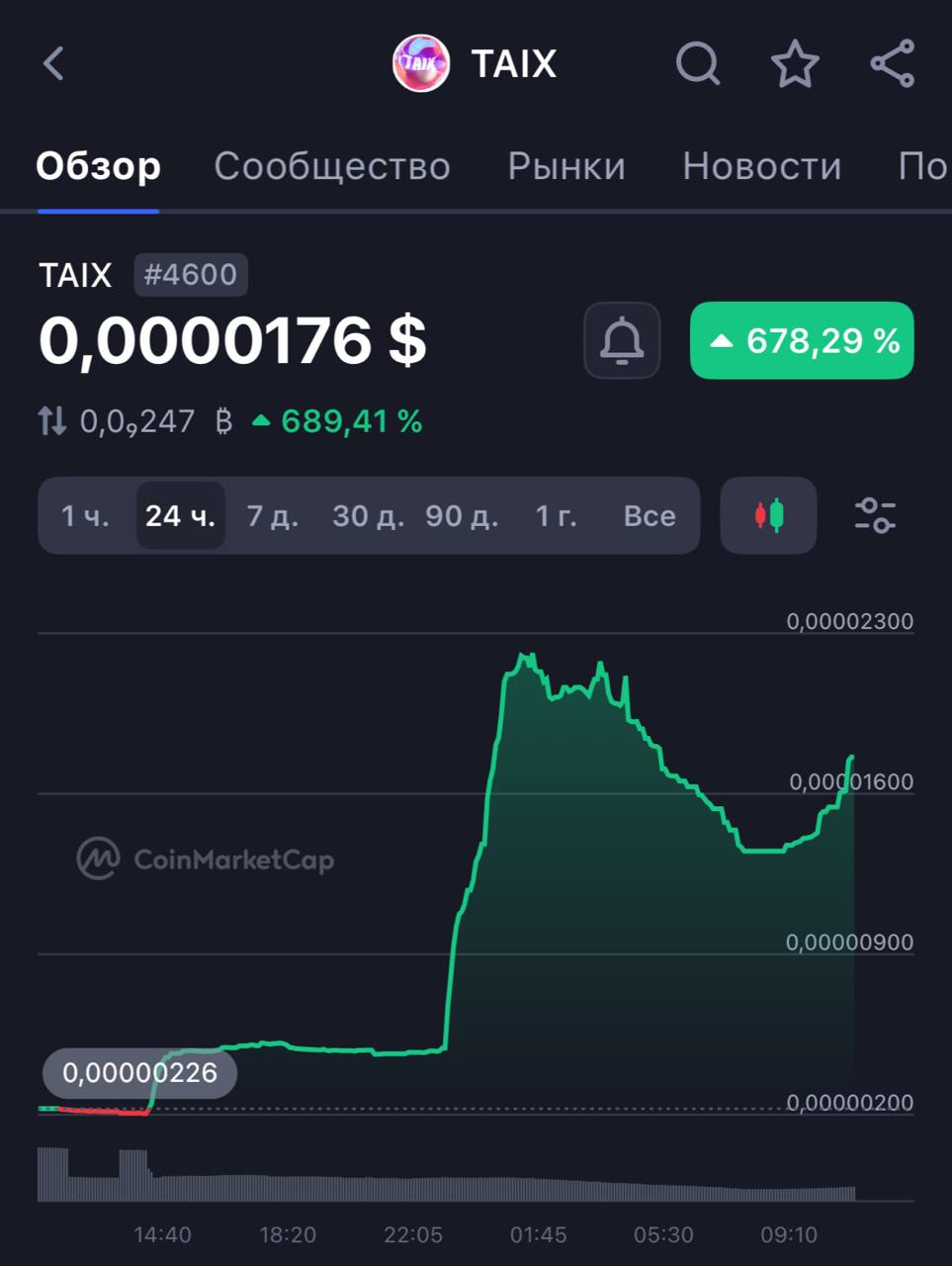
Task: Open the Рынки tab
Action: (566, 166)
